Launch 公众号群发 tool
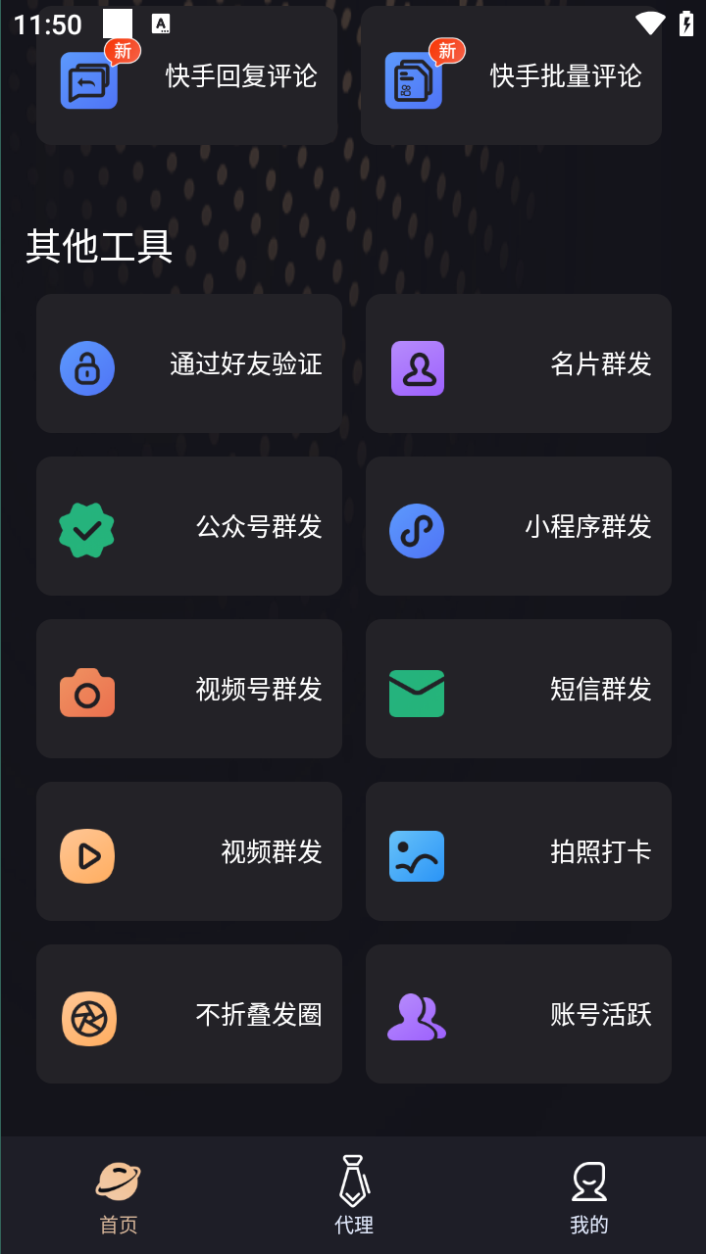The image size is (706, 1254). tap(189, 527)
